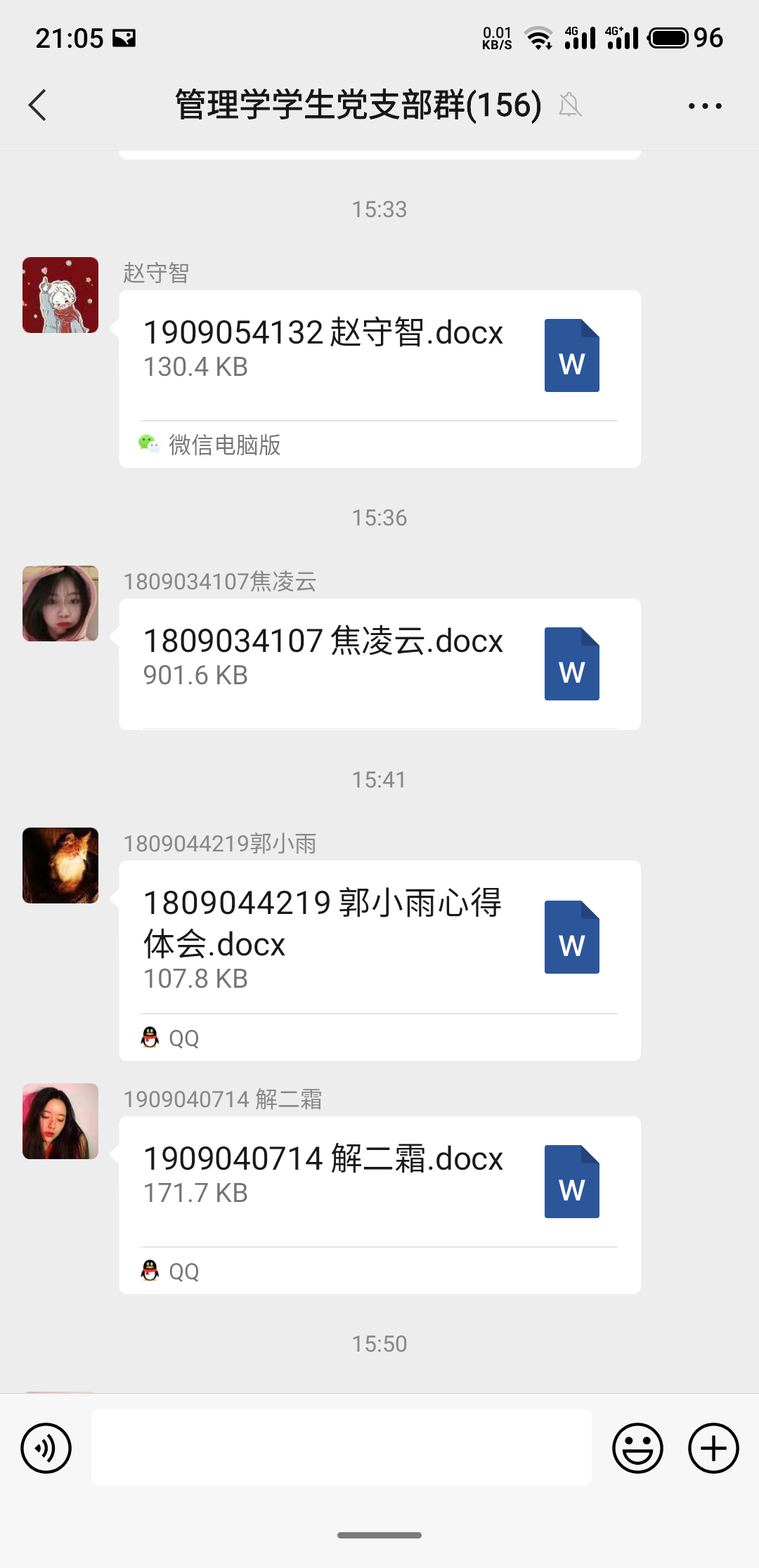Open the emoji picker
The width and height of the screenshot is (759, 1568).
tap(637, 1448)
